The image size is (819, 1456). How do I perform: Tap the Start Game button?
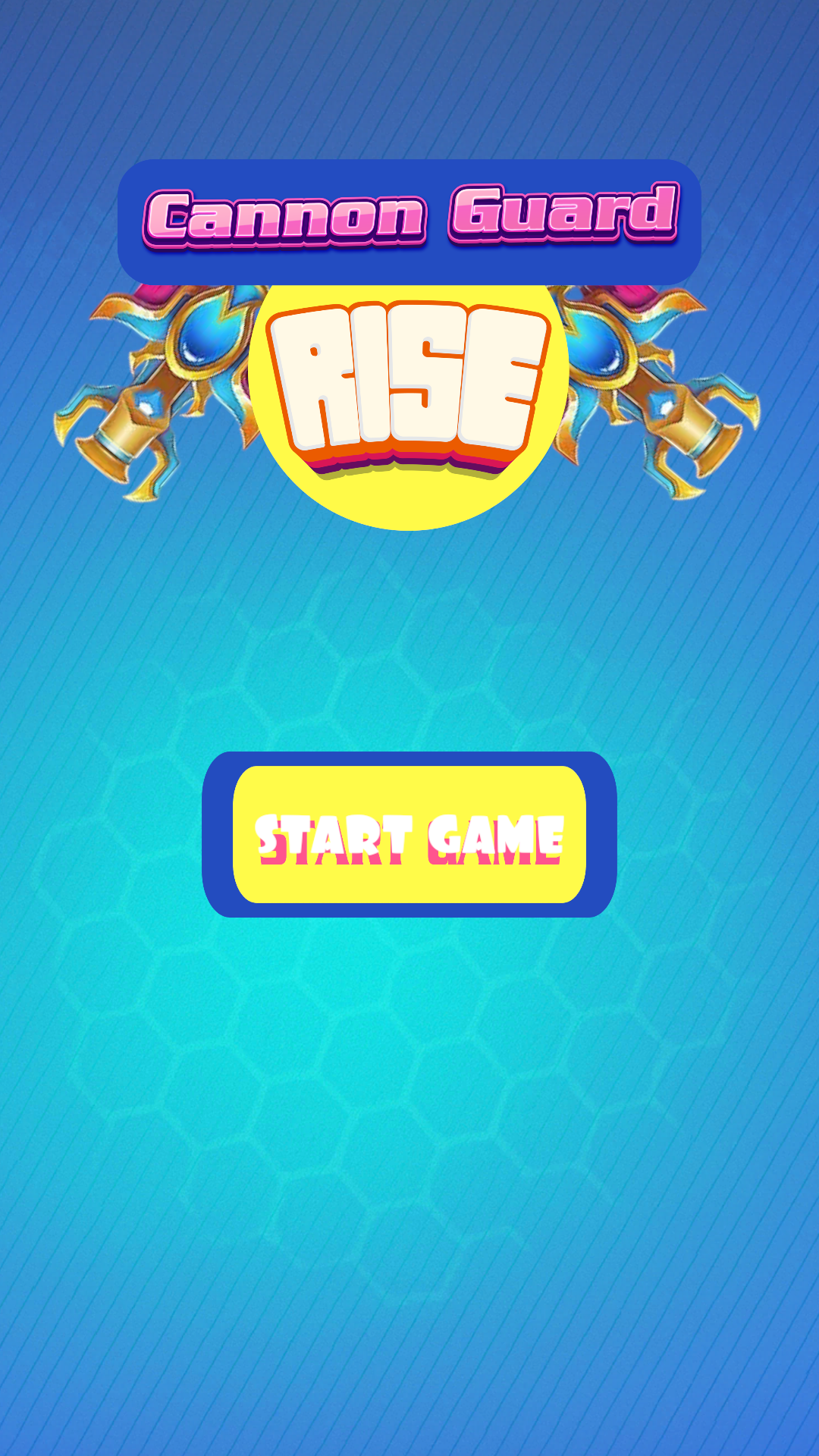pos(409,835)
